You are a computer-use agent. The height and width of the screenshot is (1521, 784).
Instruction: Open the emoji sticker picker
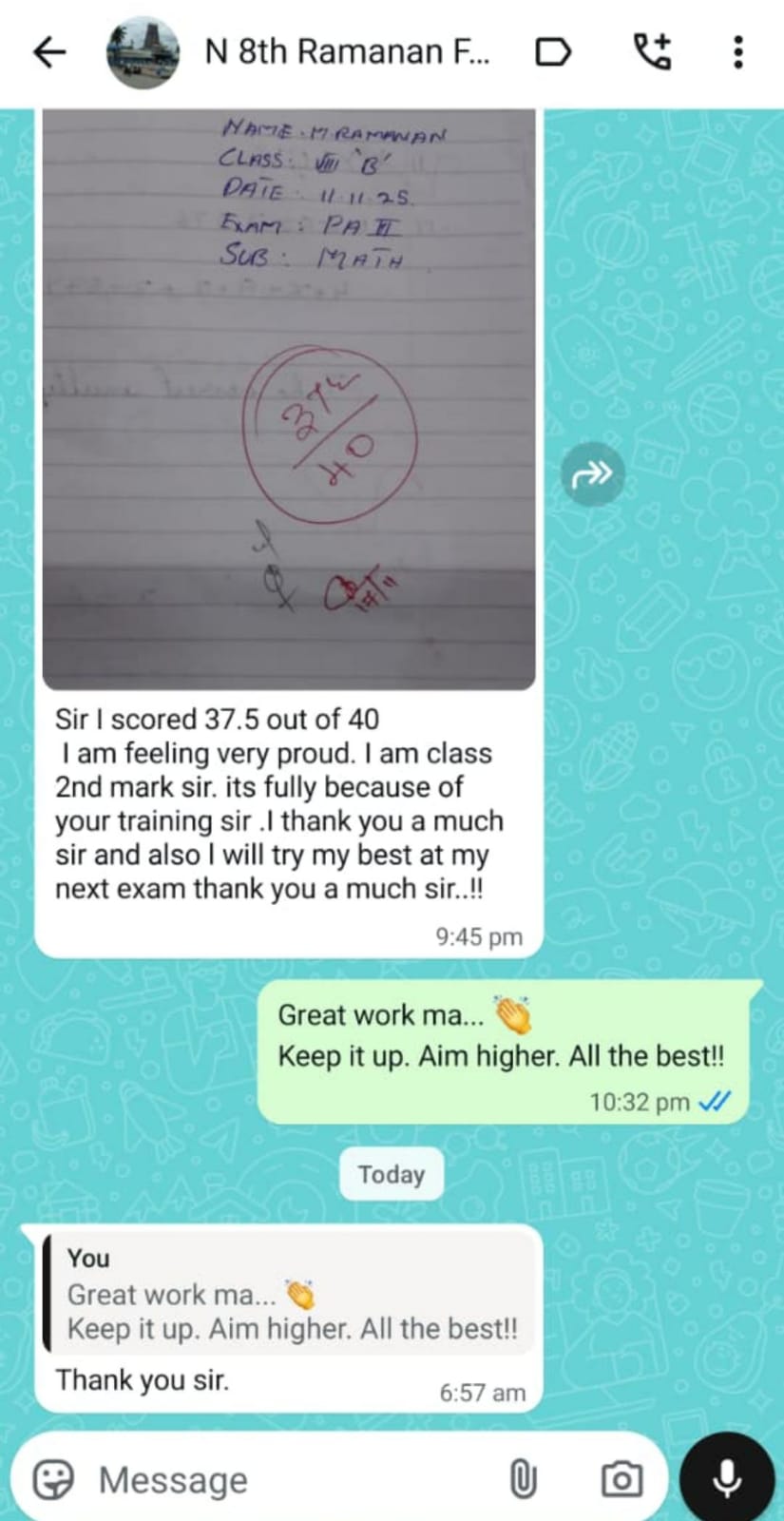53,1479
